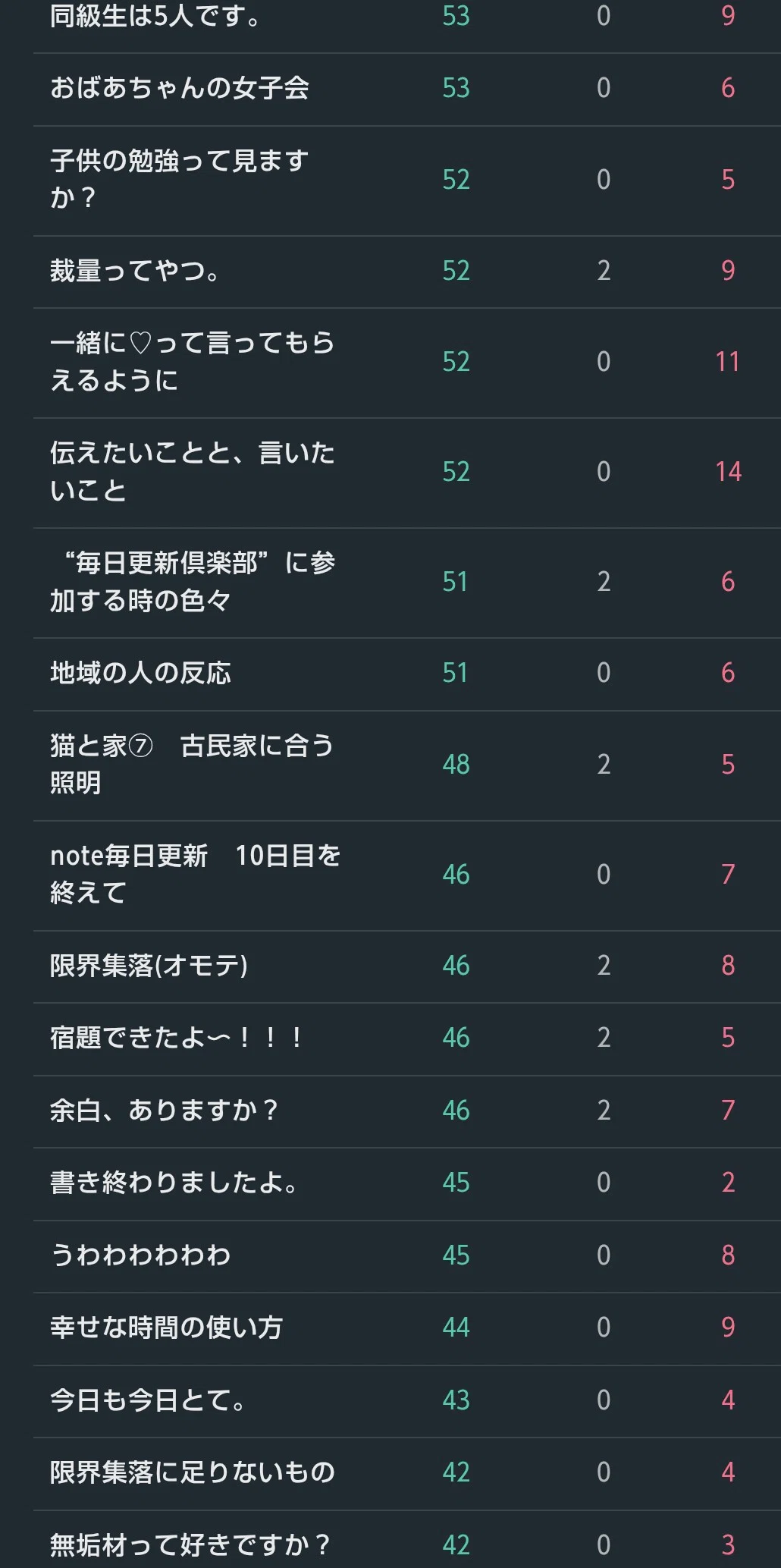Open the article 余白、ありますか?

[165, 1111]
